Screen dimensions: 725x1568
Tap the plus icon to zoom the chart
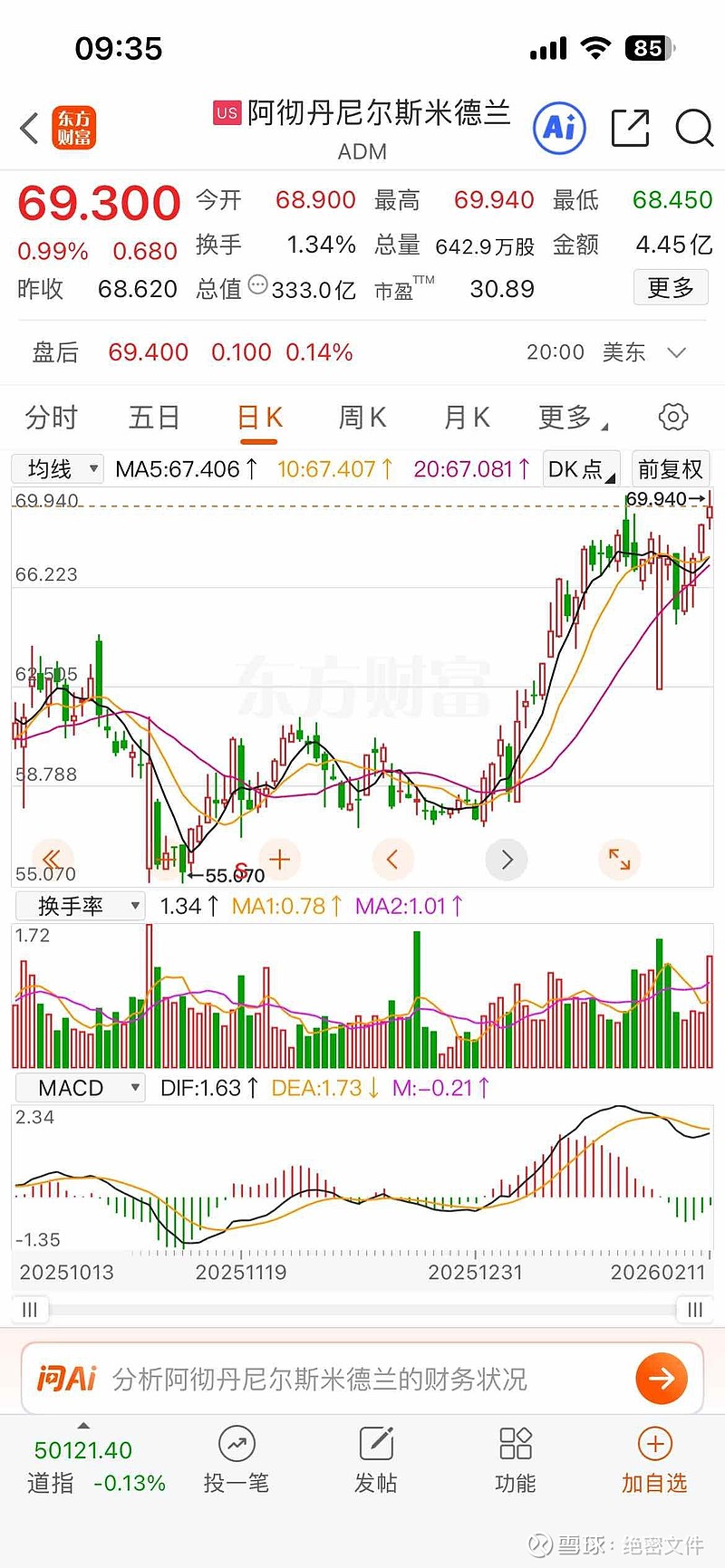pyautogui.click(x=280, y=859)
